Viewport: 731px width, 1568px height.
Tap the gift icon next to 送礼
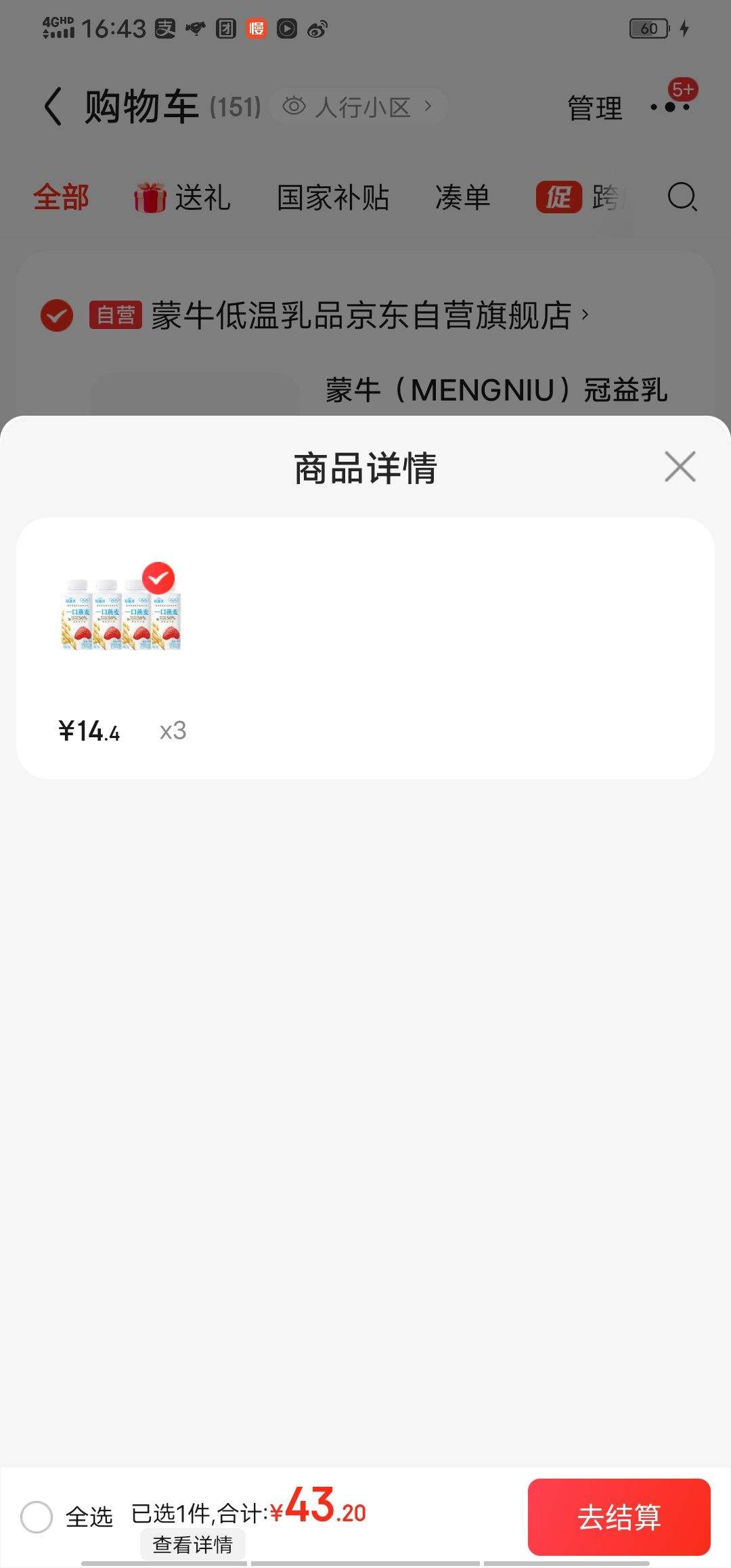[x=152, y=197]
